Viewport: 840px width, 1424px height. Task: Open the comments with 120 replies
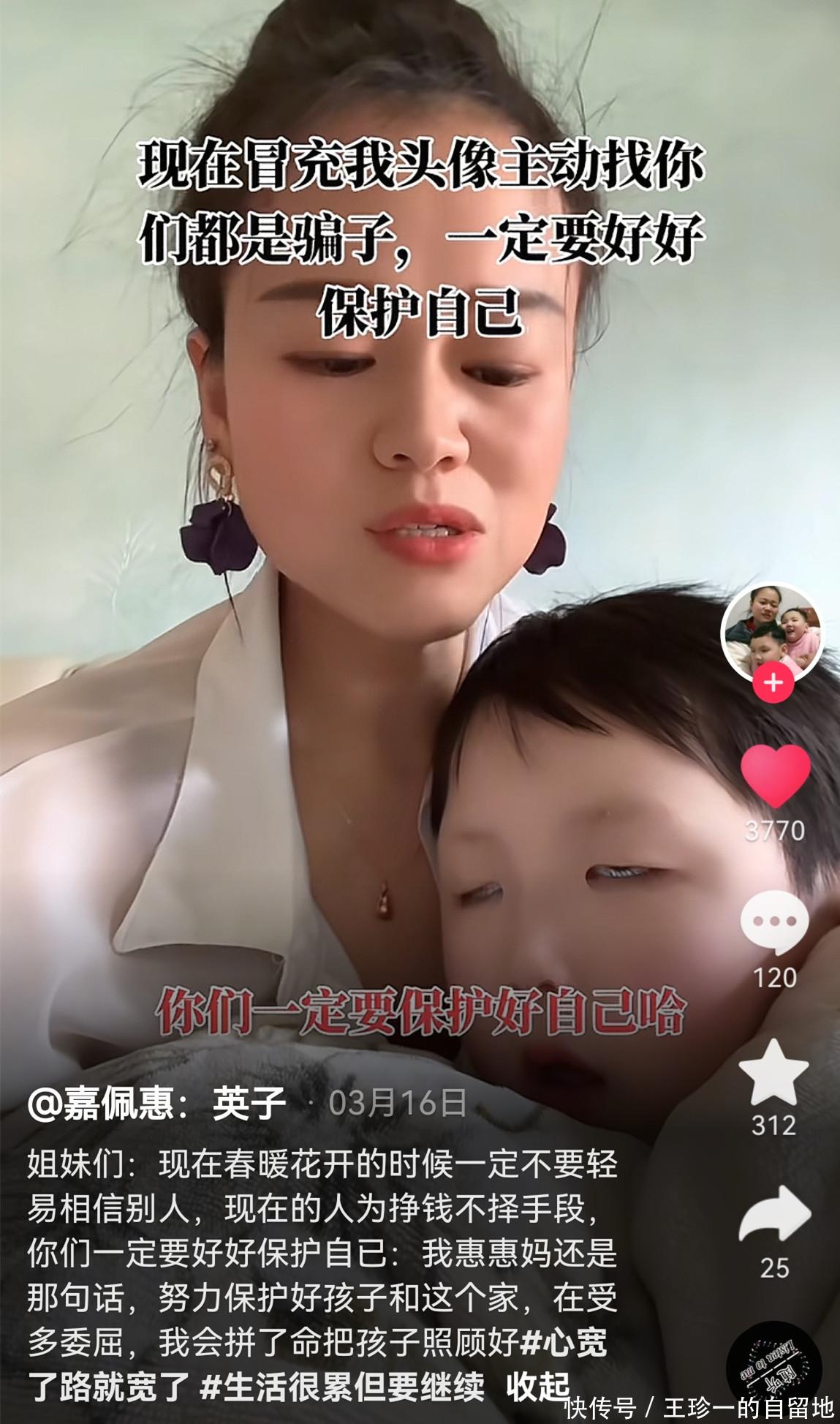coord(774,922)
